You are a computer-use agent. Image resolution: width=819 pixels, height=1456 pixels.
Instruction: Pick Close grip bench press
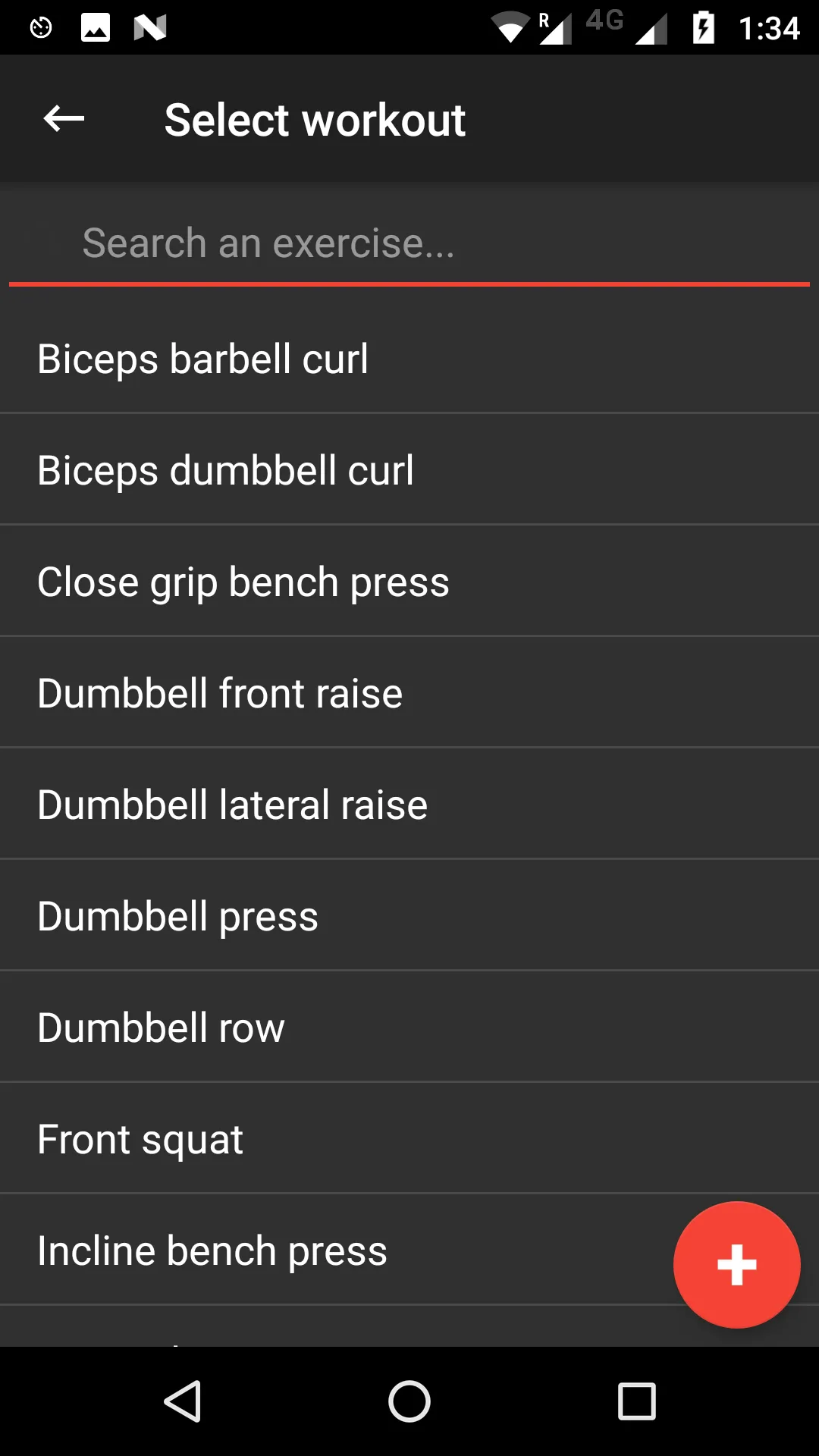click(x=409, y=581)
